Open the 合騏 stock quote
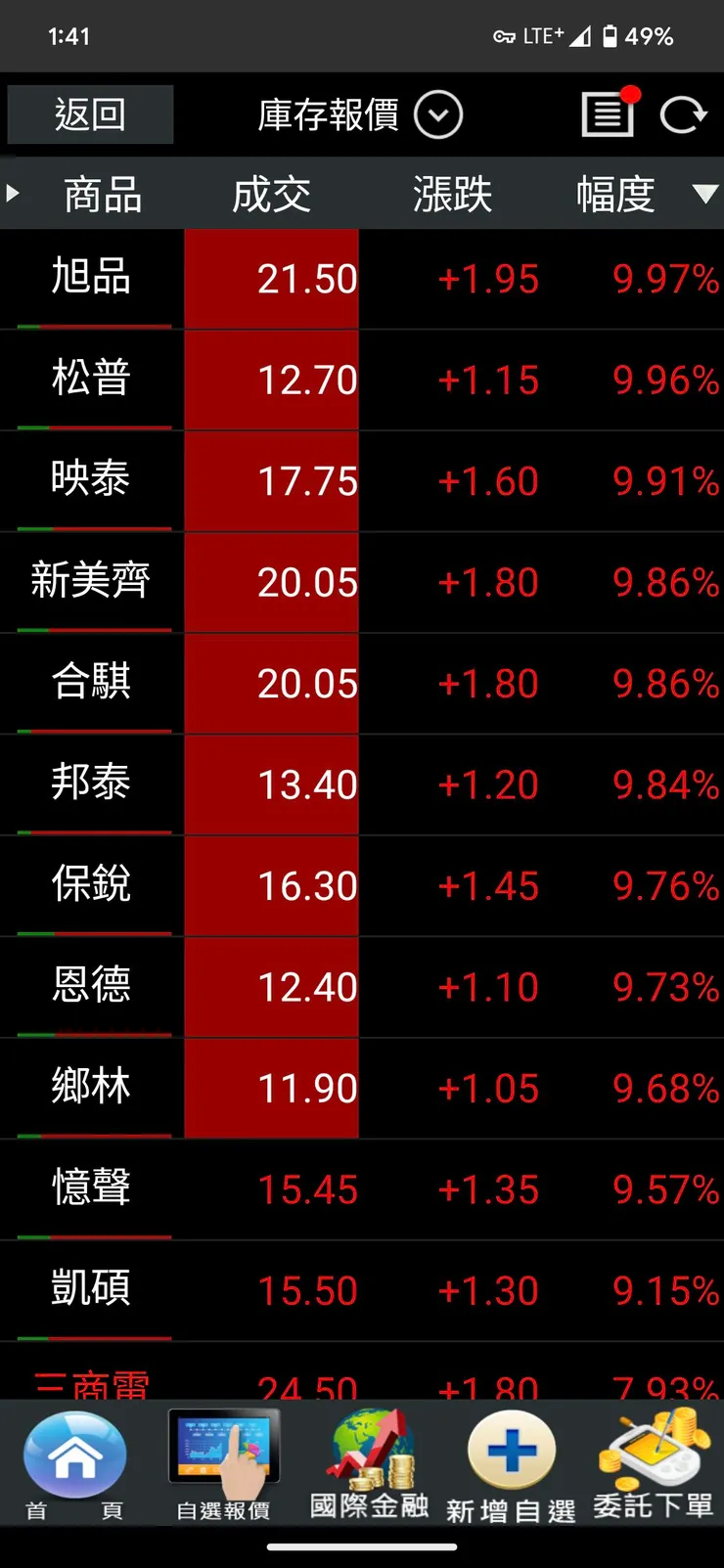This screenshot has width=724, height=1568. 91,682
